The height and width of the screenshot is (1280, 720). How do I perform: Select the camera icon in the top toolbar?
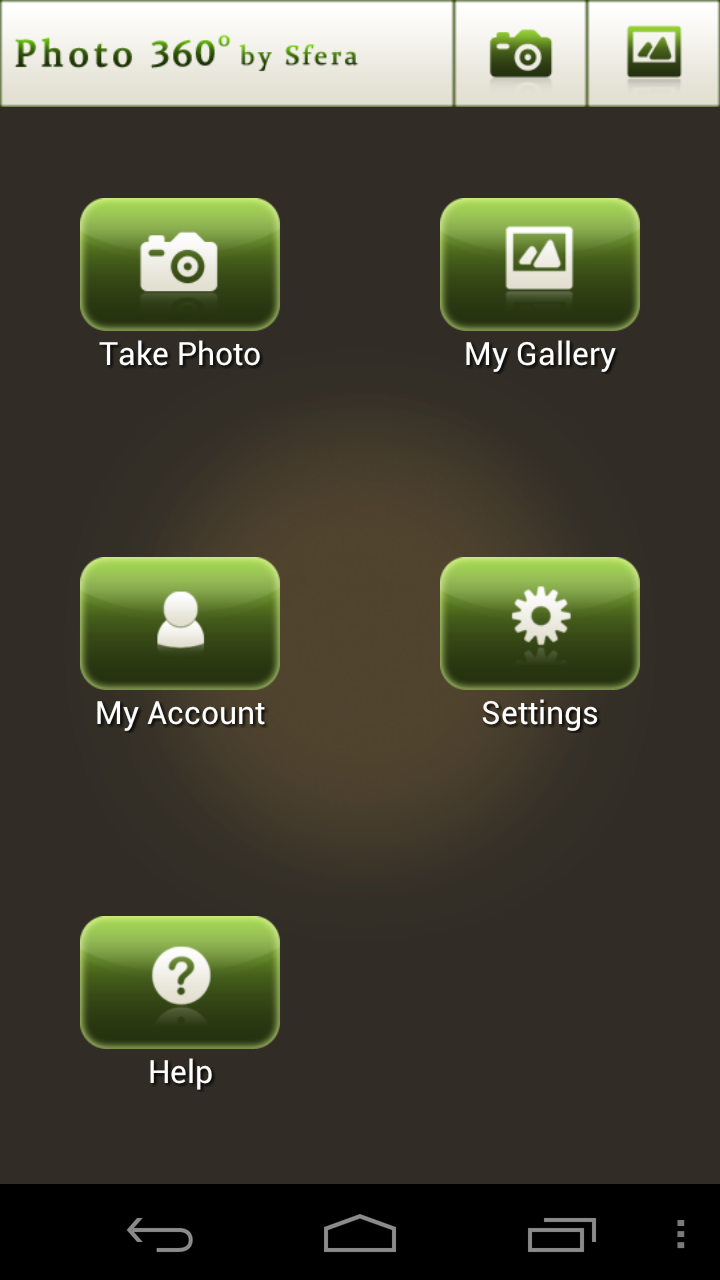coord(520,53)
